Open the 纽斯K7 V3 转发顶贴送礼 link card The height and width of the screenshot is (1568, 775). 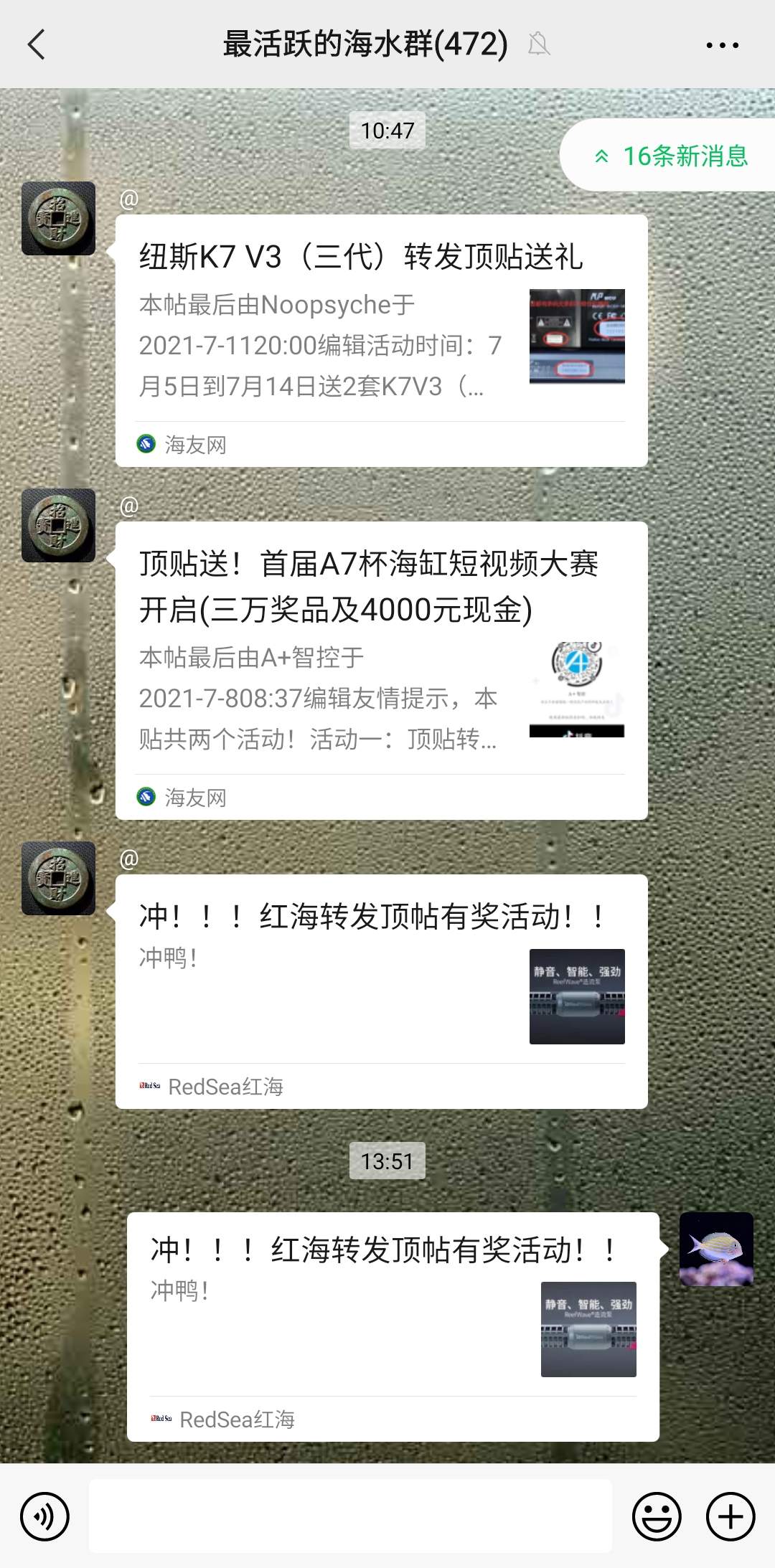[x=381, y=341]
